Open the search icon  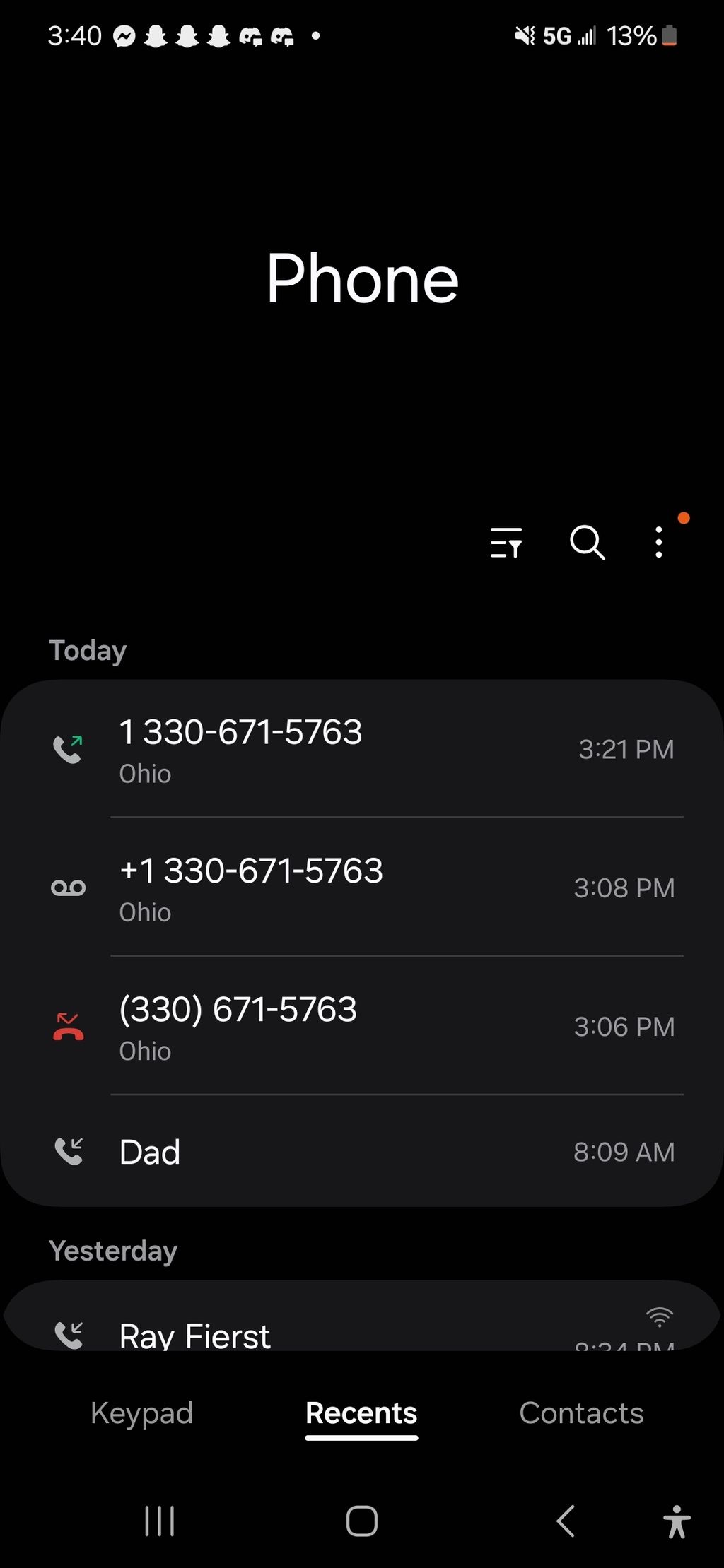point(587,543)
